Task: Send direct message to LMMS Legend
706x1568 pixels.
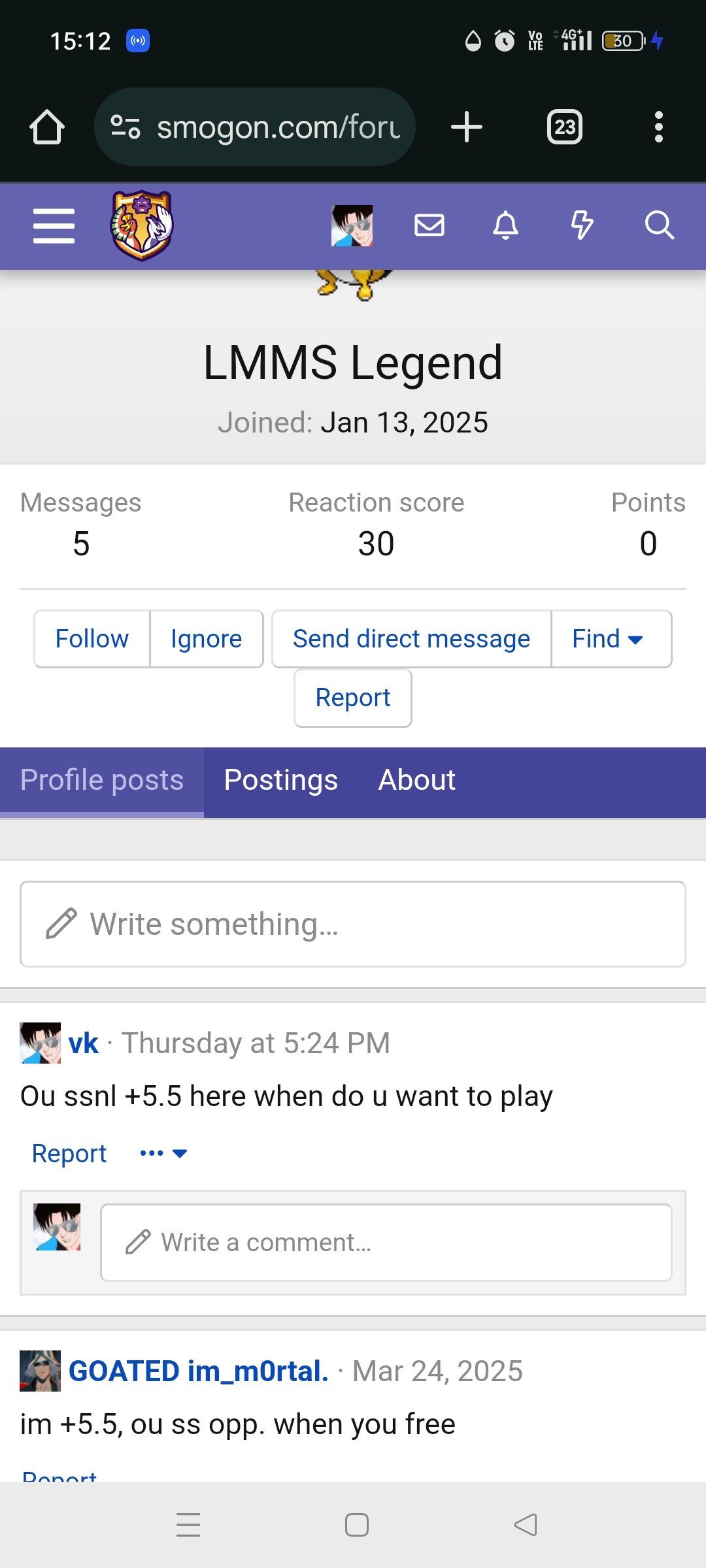Action: (x=412, y=639)
